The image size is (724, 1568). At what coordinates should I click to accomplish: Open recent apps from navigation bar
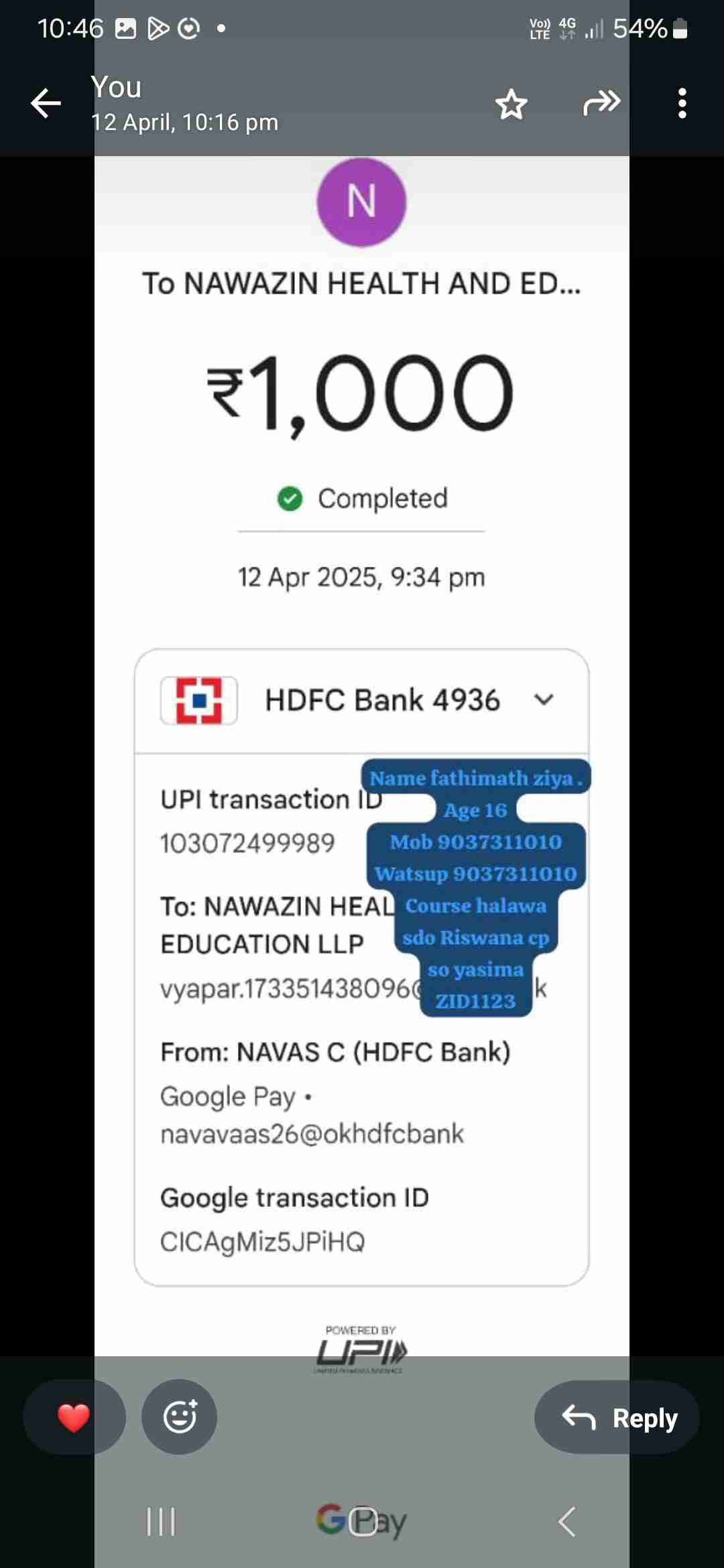[161, 1521]
